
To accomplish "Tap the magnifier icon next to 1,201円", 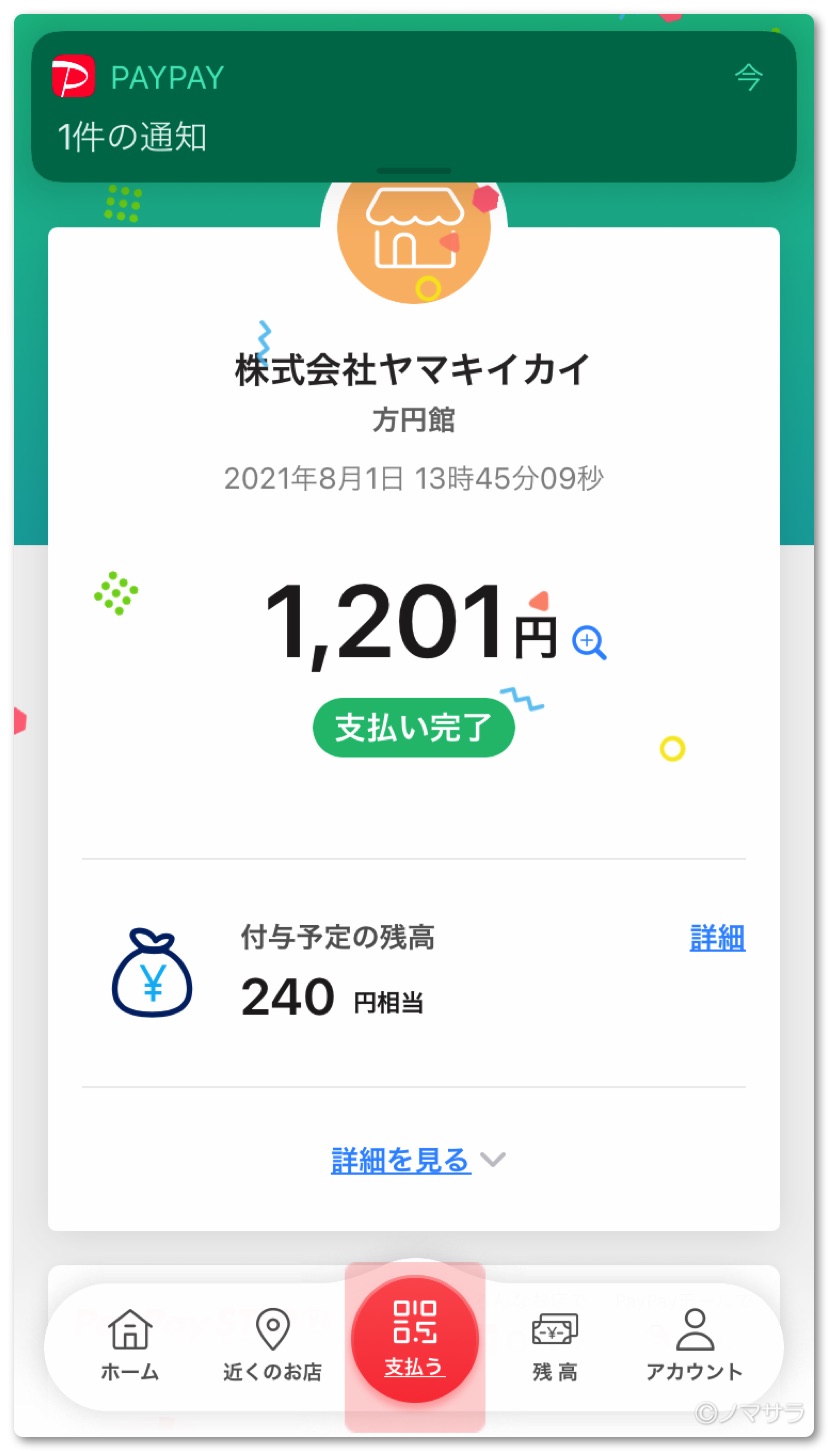I will (x=589, y=642).
